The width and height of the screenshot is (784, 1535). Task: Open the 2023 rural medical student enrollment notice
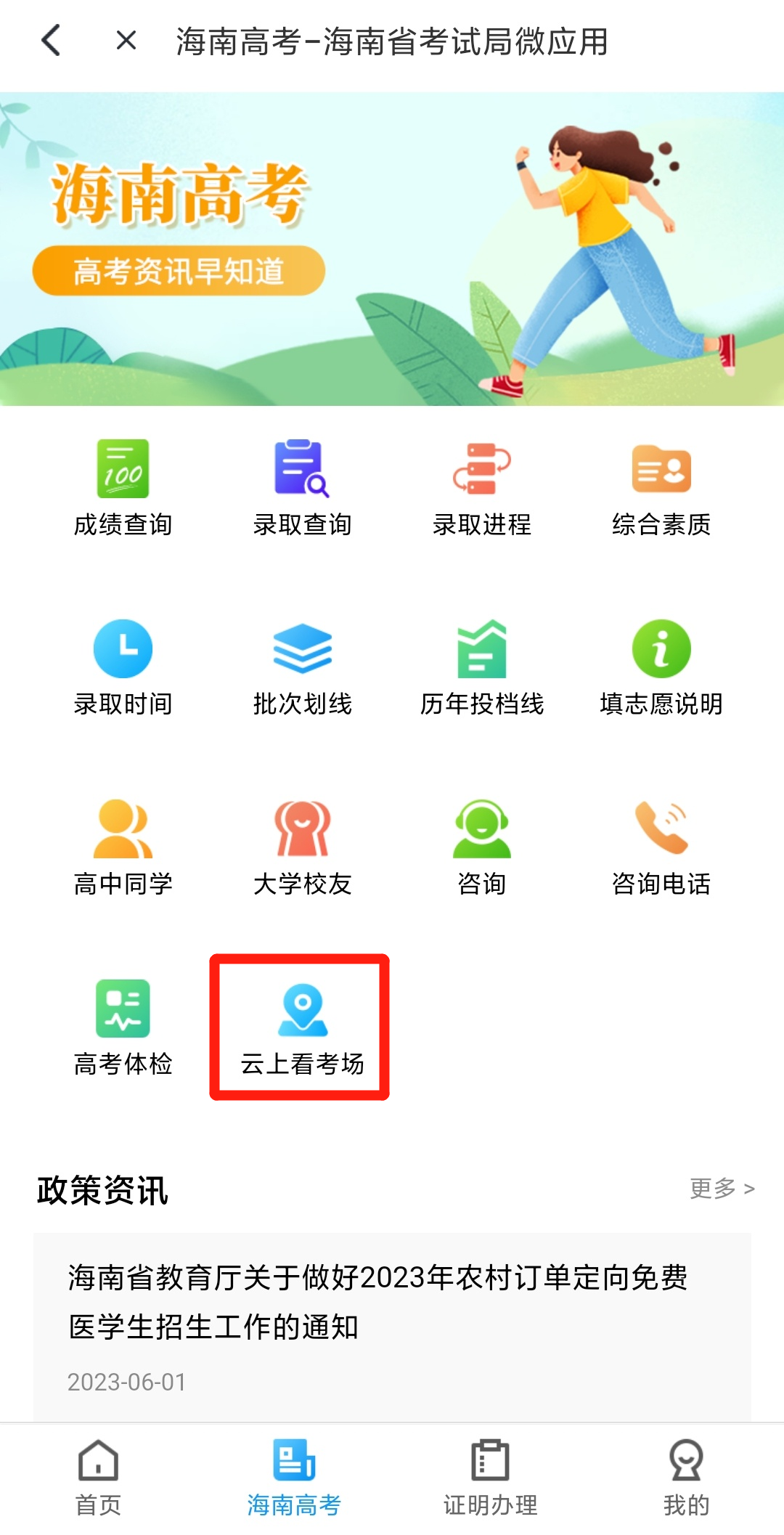[x=377, y=1302]
